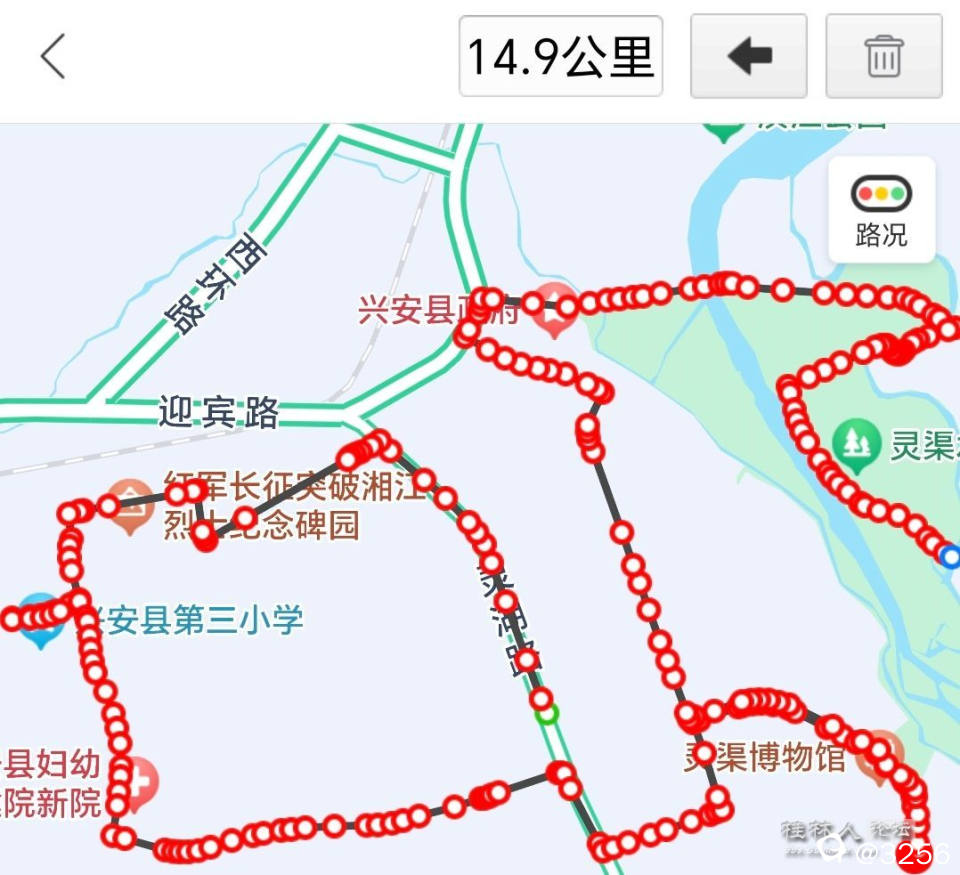Screen dimensions: 960x875
Task: Go back using the top-left chevron
Action: (x=53, y=56)
